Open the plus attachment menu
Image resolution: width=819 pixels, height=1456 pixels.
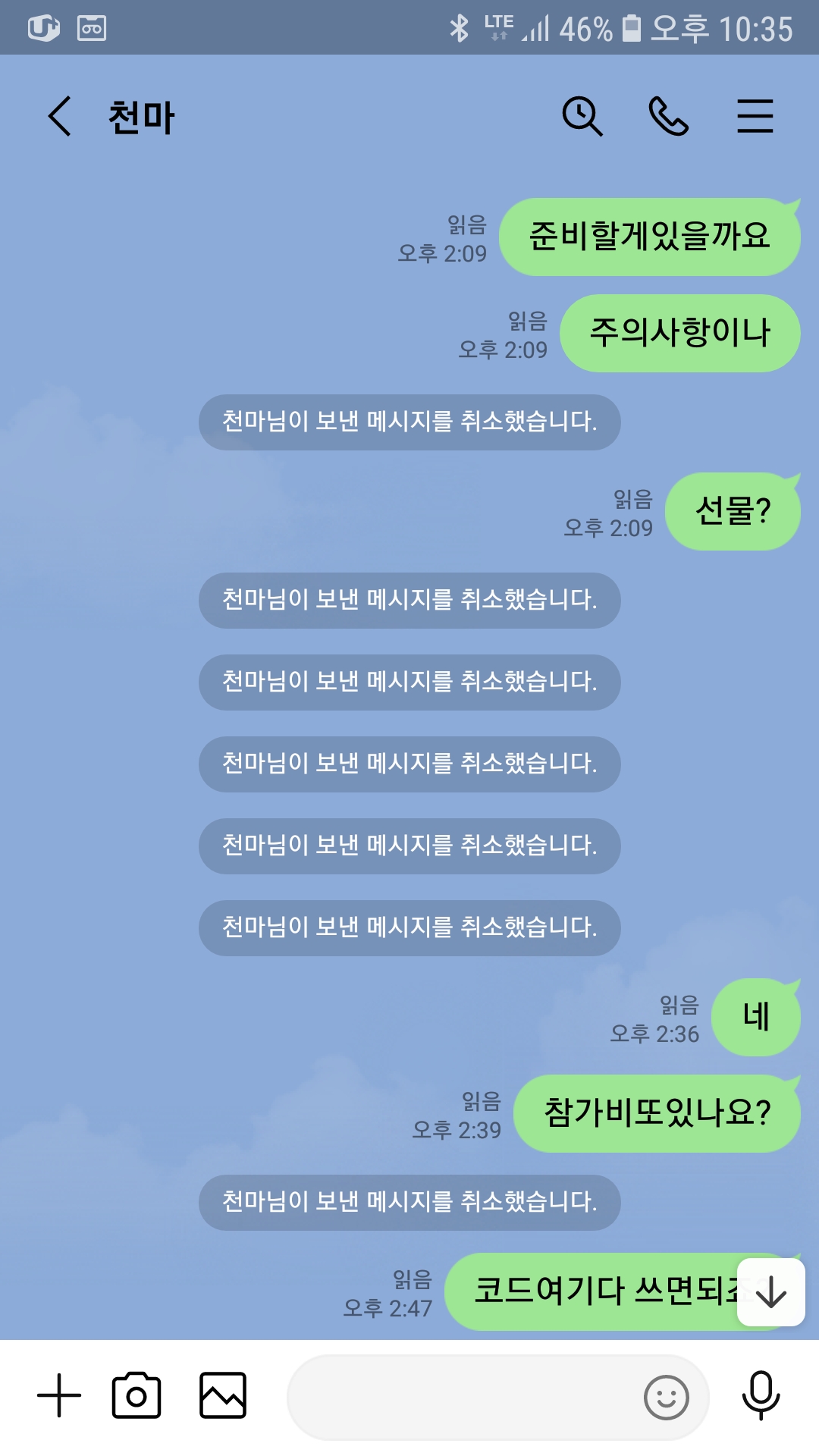pos(59,1395)
